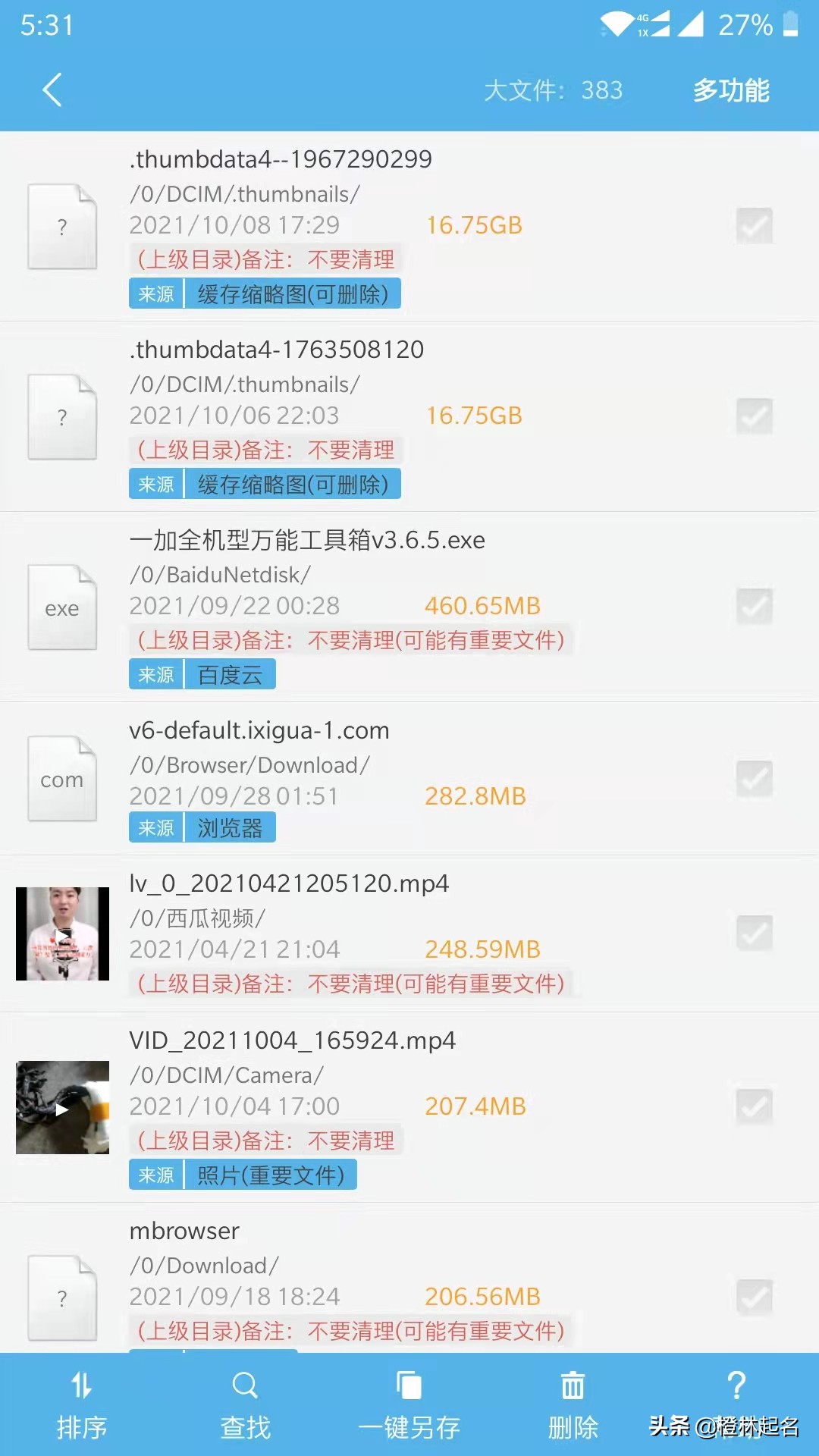Open the 一加全机型万能工具箱v3.6.5.exe file row

pos(306,541)
